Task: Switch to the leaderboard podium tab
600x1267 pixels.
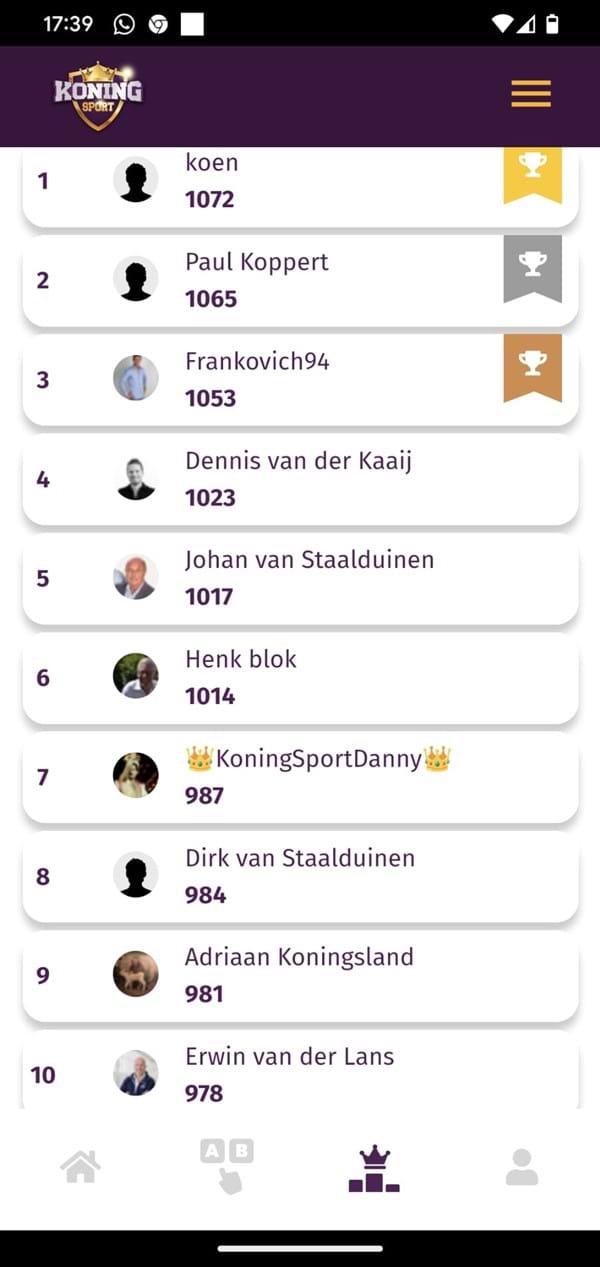Action: pos(374,1169)
